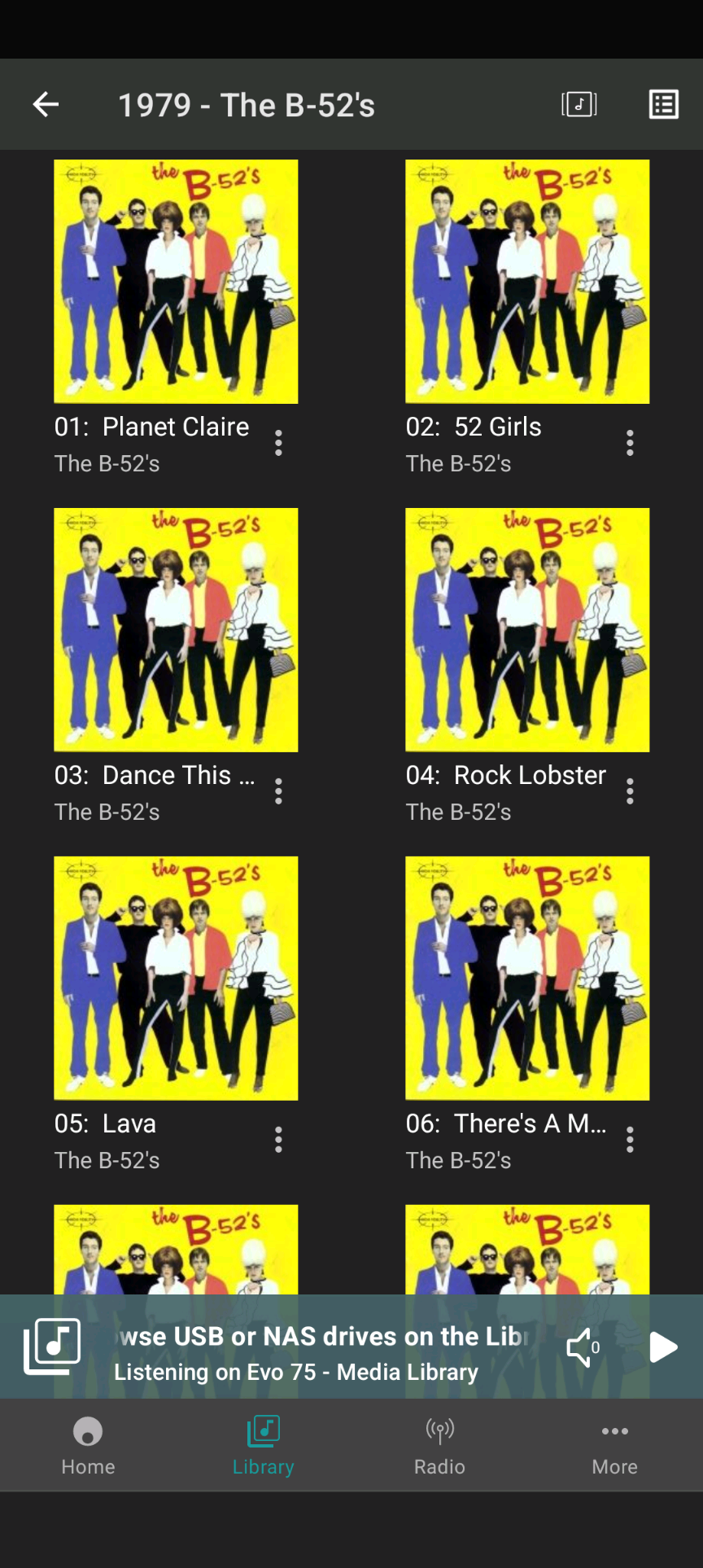The width and height of the screenshot is (703, 1568).
Task: Open the Lava track overflow menu
Action: click(278, 1140)
